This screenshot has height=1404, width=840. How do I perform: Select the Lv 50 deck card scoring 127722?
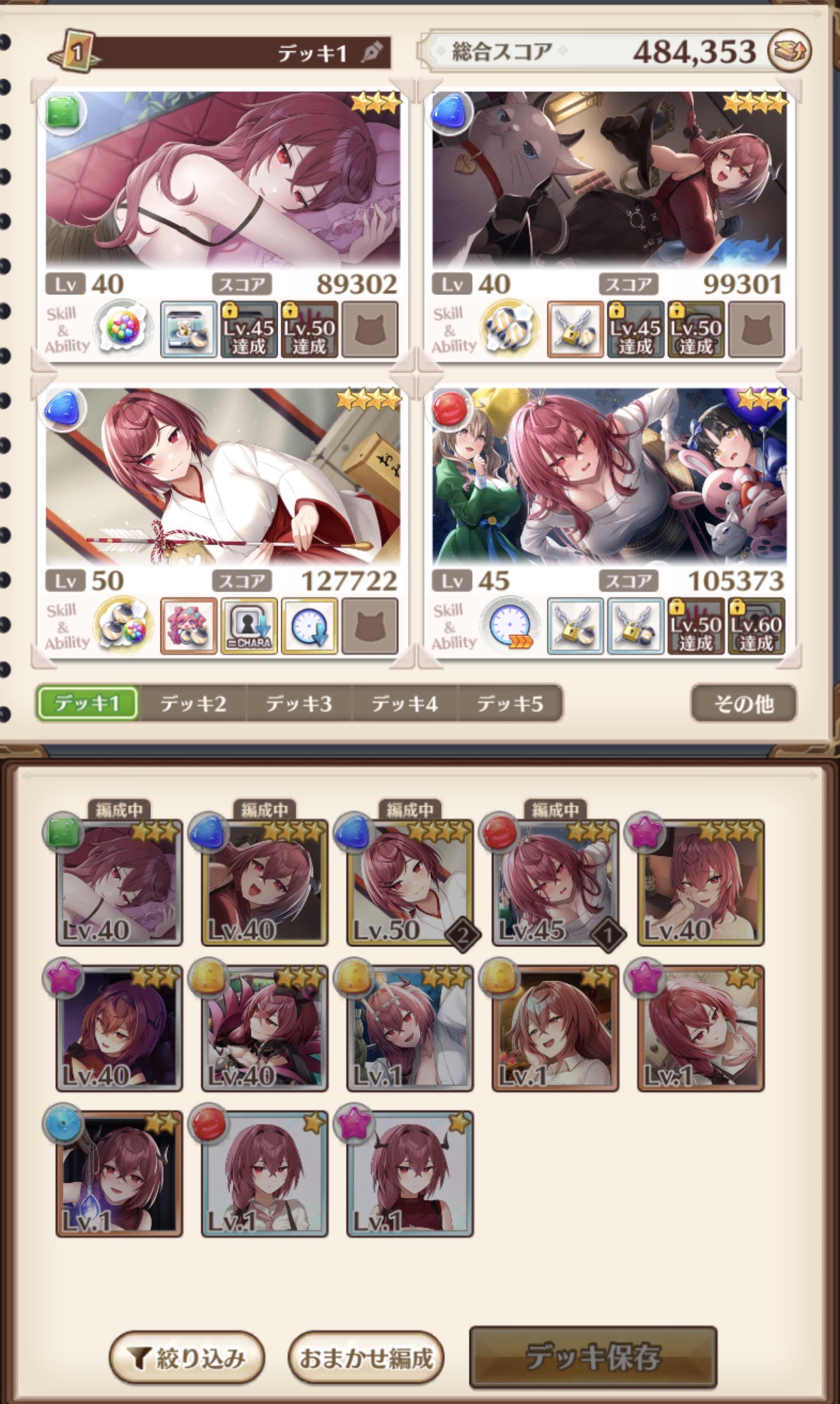tap(222, 478)
